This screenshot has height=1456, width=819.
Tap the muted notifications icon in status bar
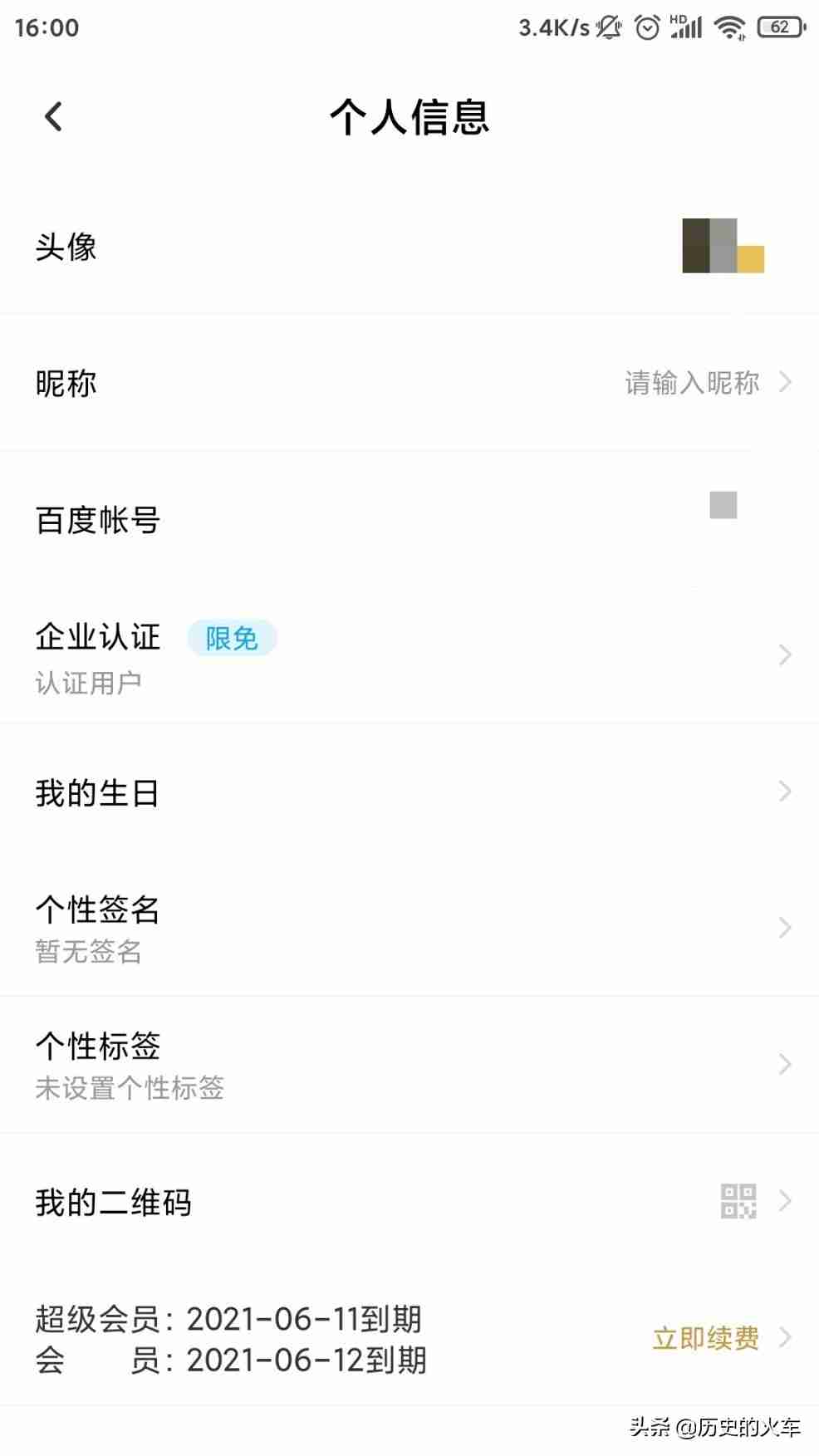coord(610,27)
